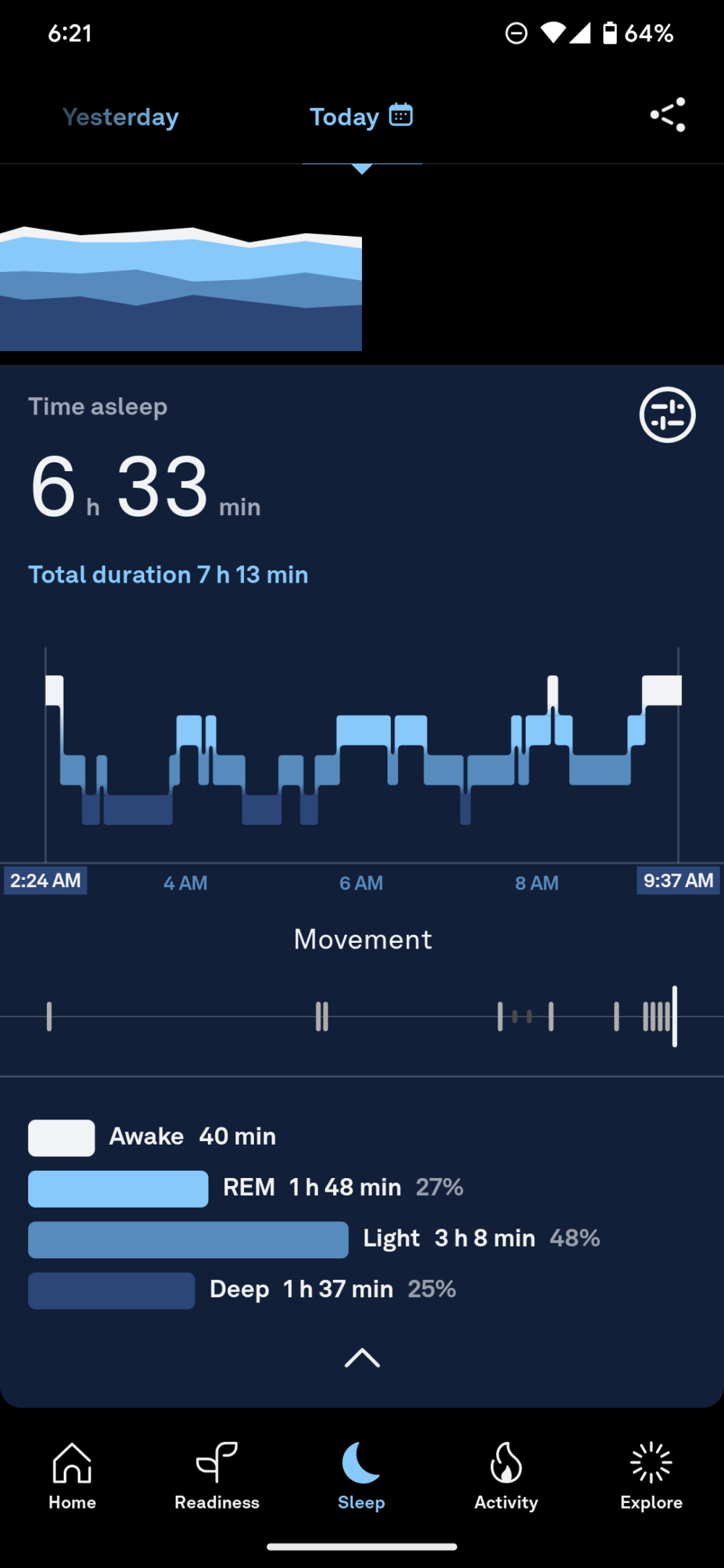Click Total duration 7 h 13 min

pyautogui.click(x=168, y=575)
